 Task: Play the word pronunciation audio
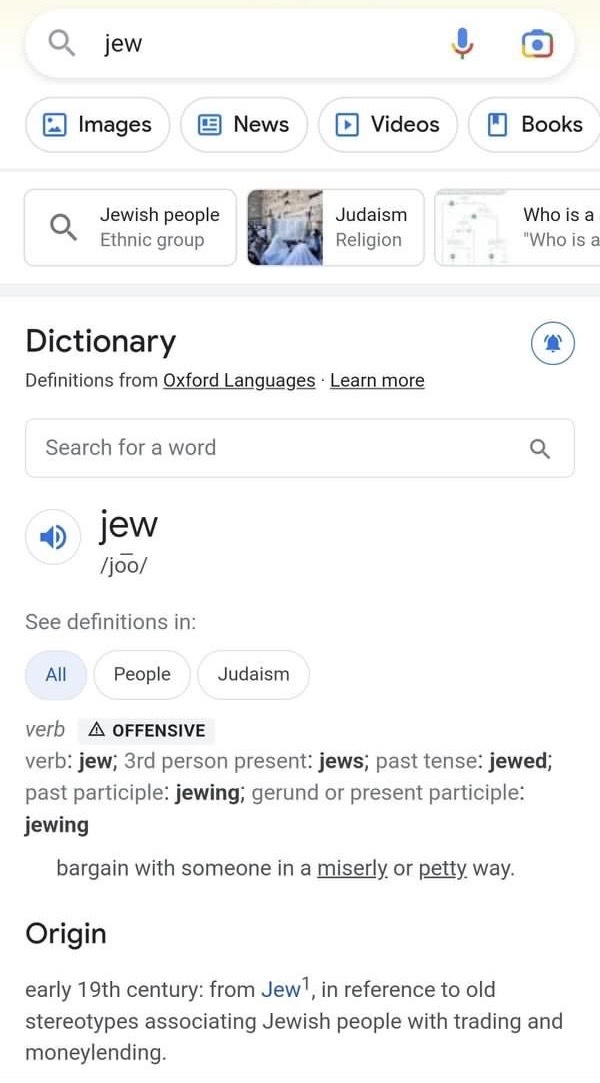(x=53, y=537)
